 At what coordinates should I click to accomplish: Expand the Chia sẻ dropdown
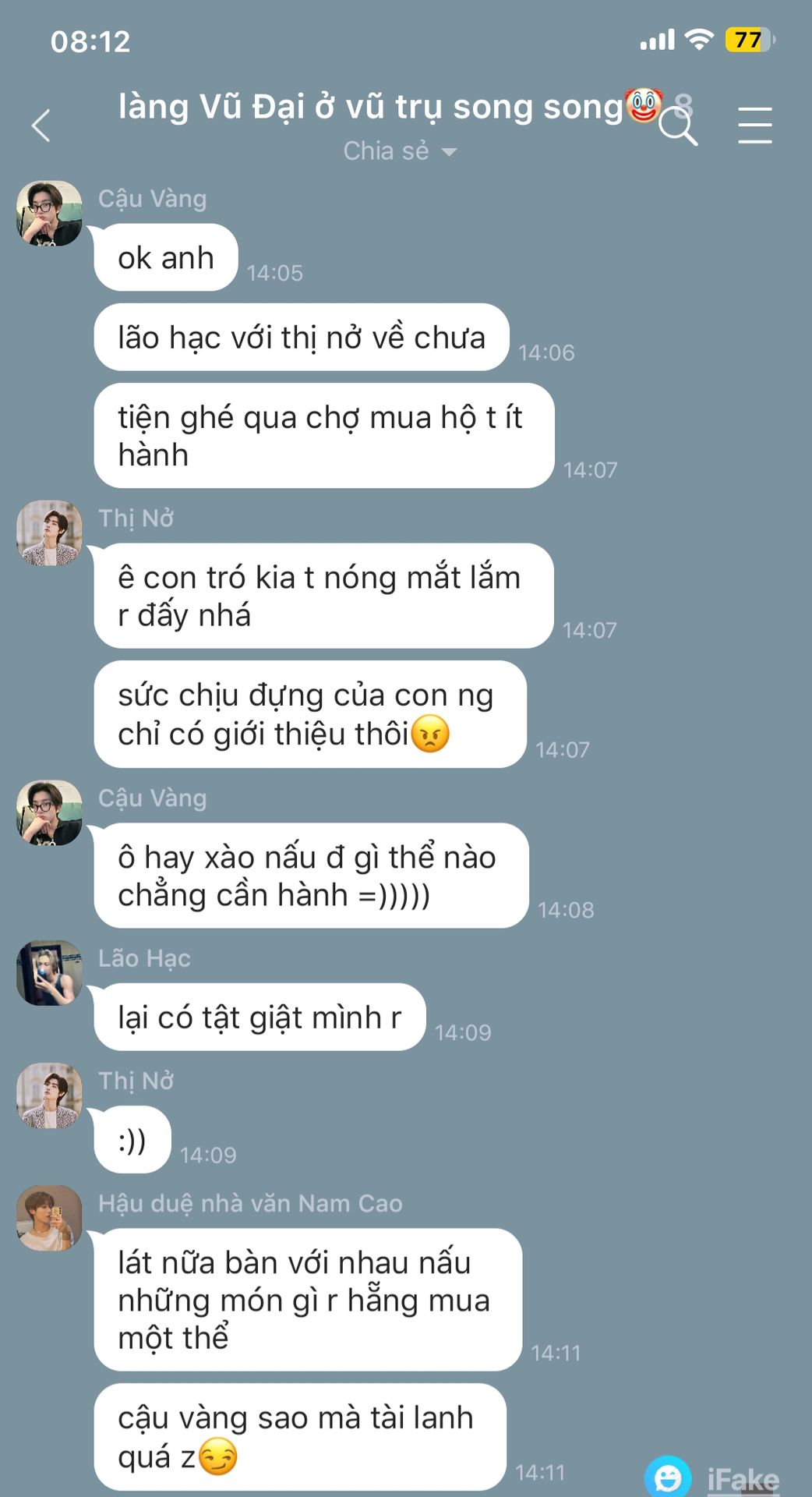tap(400, 151)
